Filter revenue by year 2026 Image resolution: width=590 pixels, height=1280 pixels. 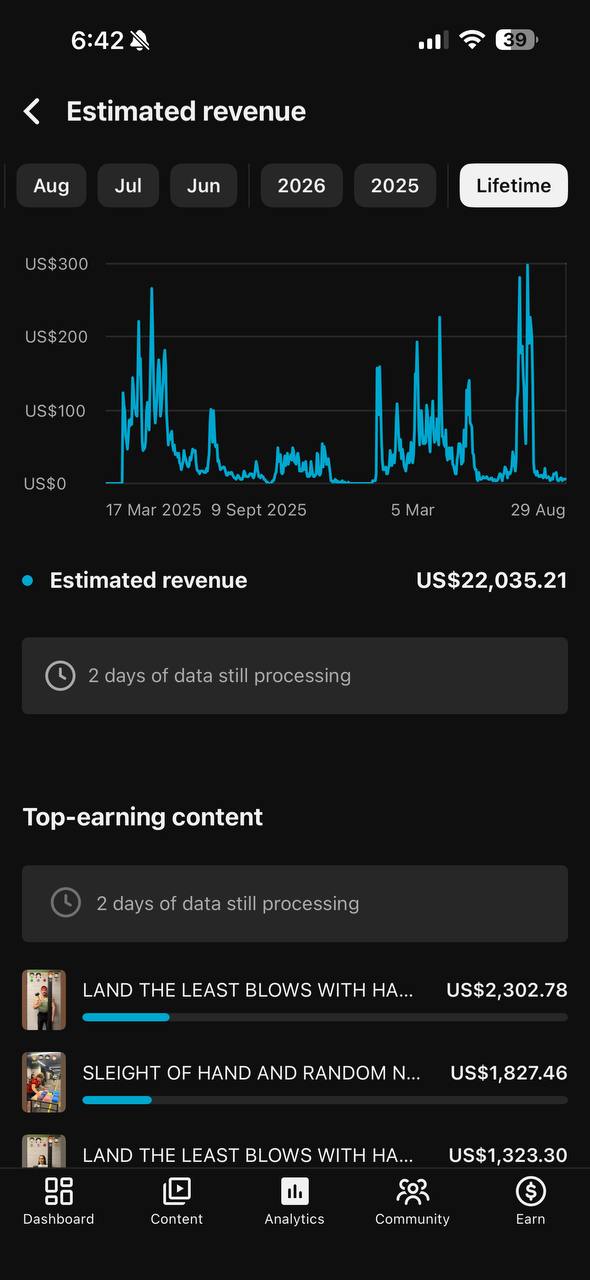point(302,186)
